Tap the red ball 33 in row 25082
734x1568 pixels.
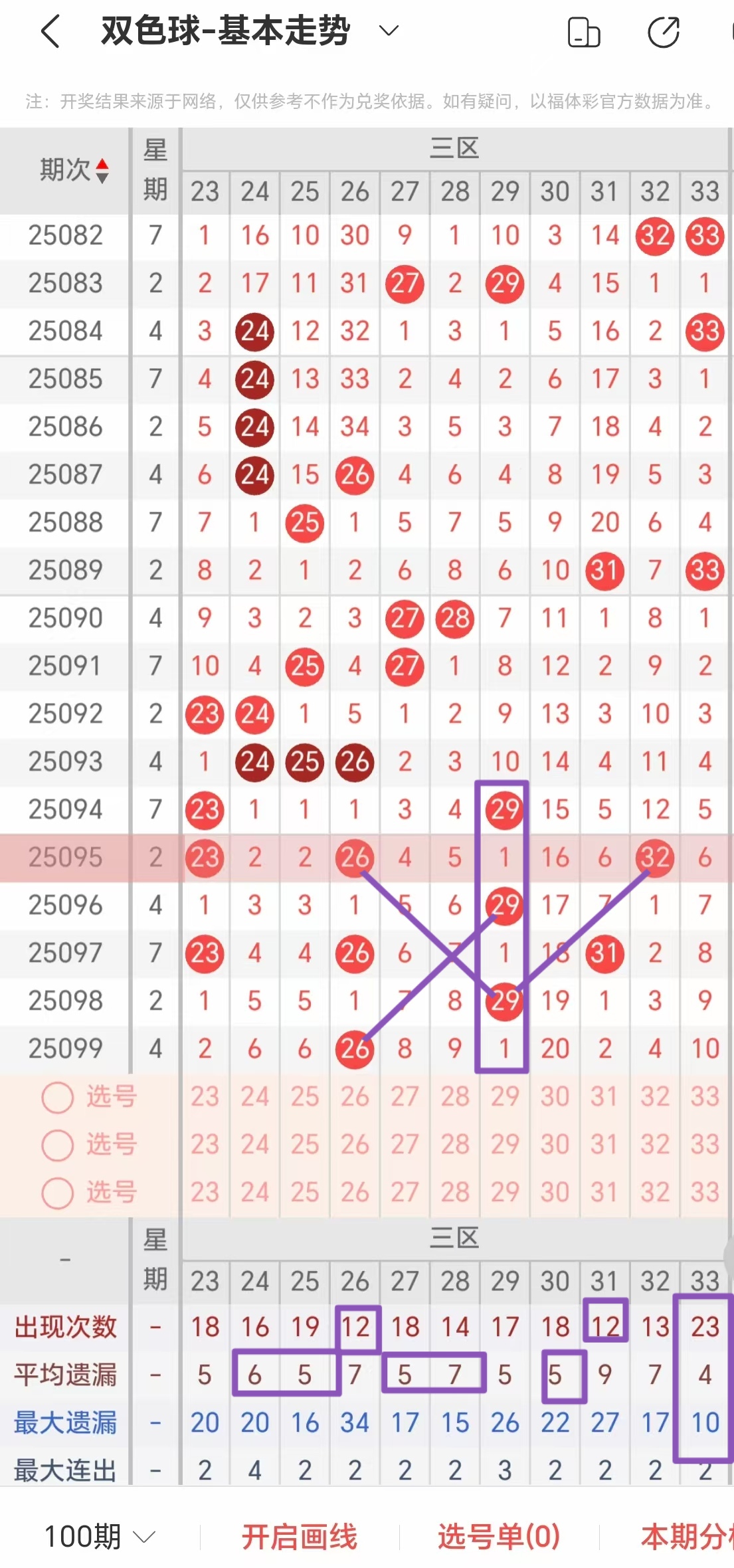[705, 236]
